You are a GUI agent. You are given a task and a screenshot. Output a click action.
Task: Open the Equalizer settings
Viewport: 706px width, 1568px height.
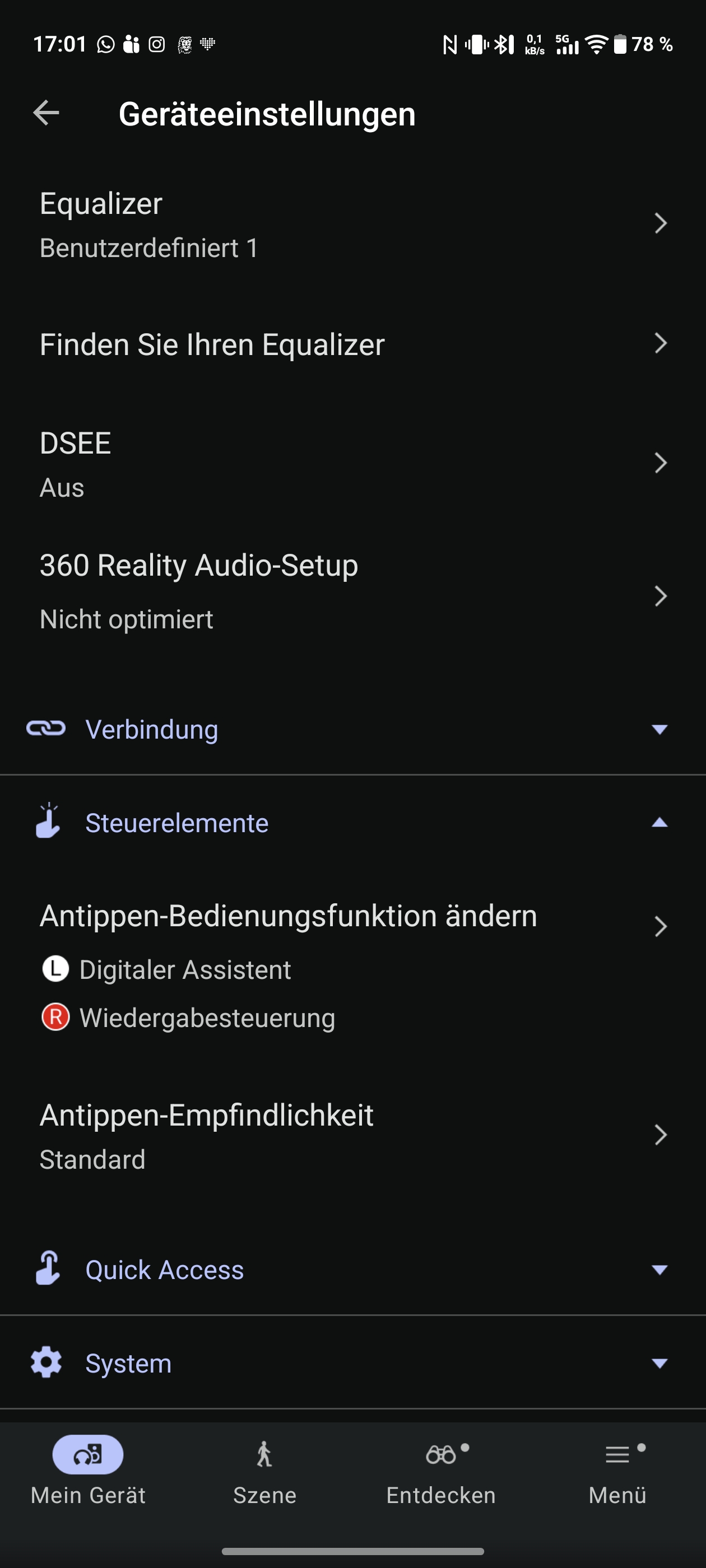352,224
